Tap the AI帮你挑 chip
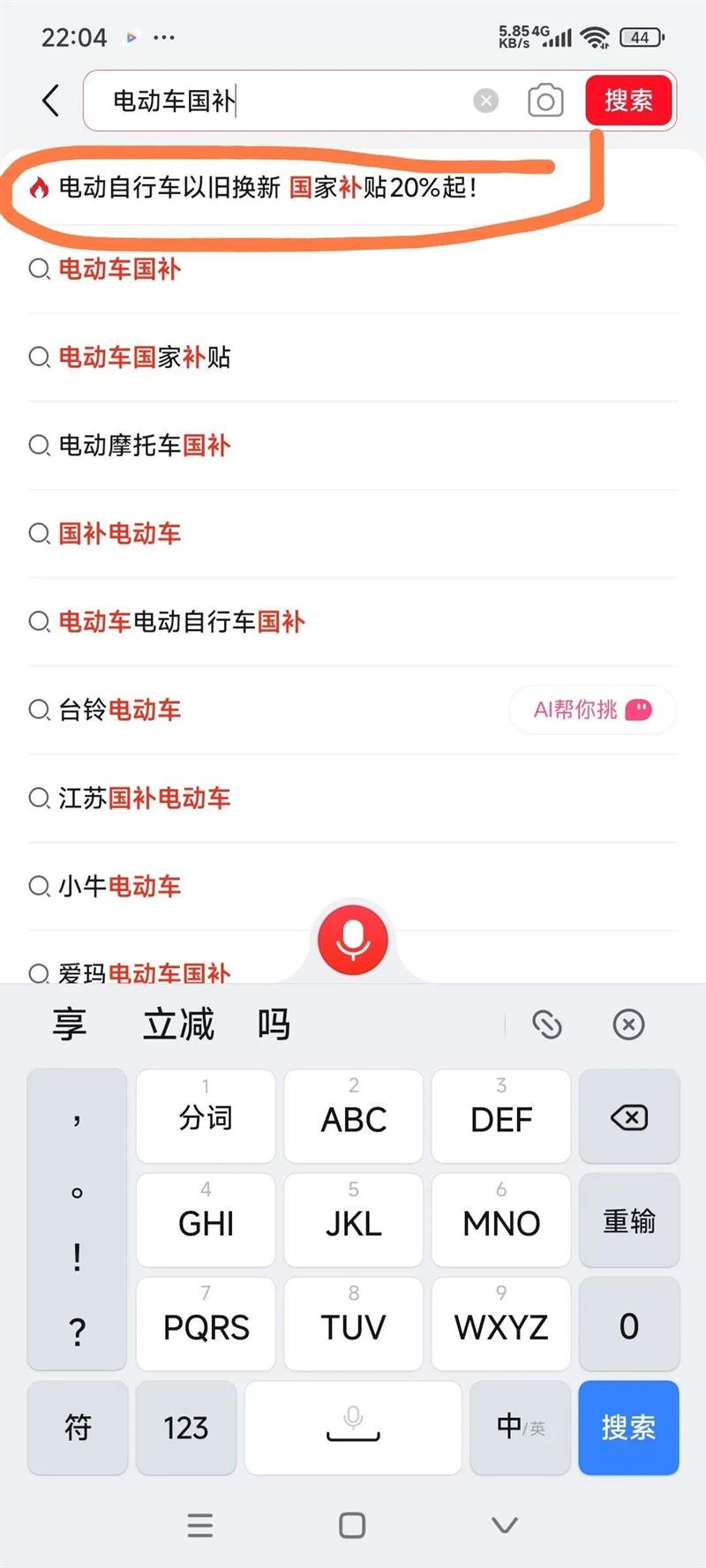 pyautogui.click(x=593, y=709)
